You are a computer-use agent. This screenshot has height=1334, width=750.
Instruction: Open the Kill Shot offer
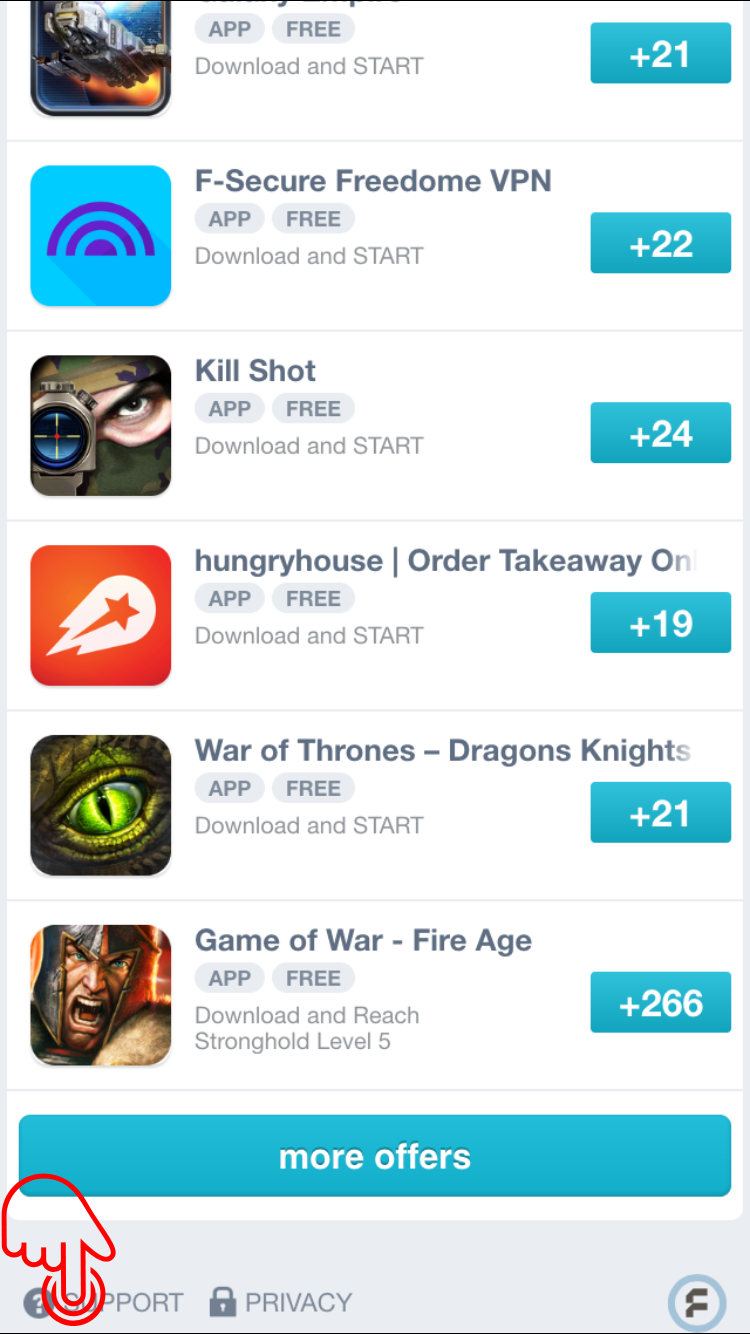click(255, 371)
